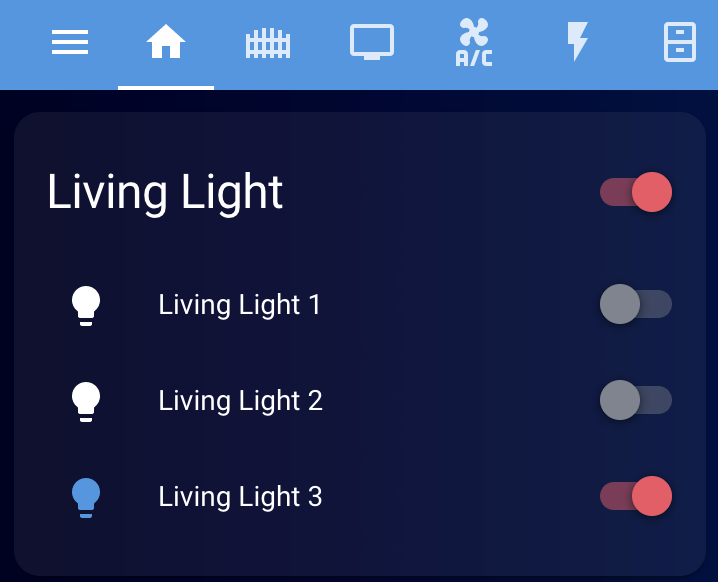Open the server cabinet tab
The width and height of the screenshot is (718, 582).
(x=680, y=43)
